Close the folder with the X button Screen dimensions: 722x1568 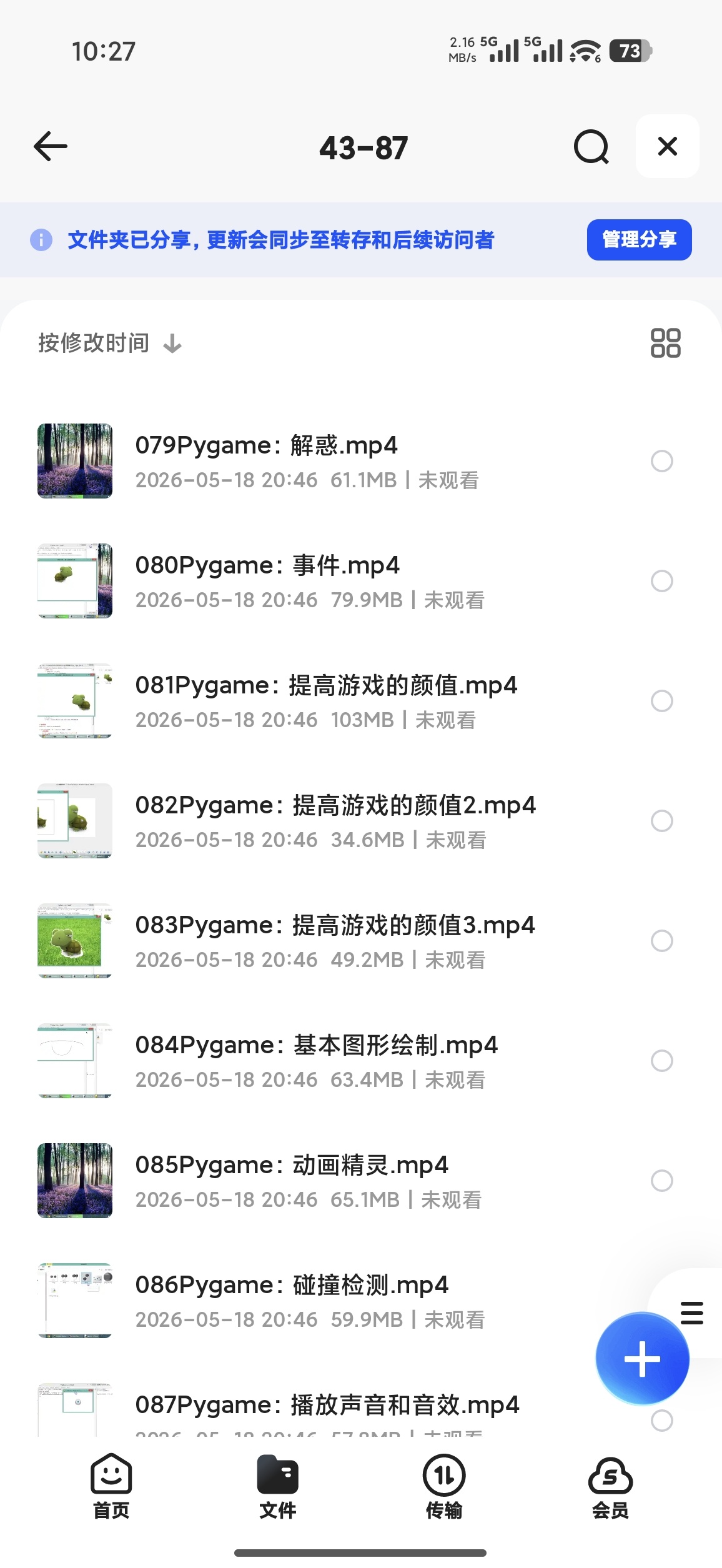(667, 146)
